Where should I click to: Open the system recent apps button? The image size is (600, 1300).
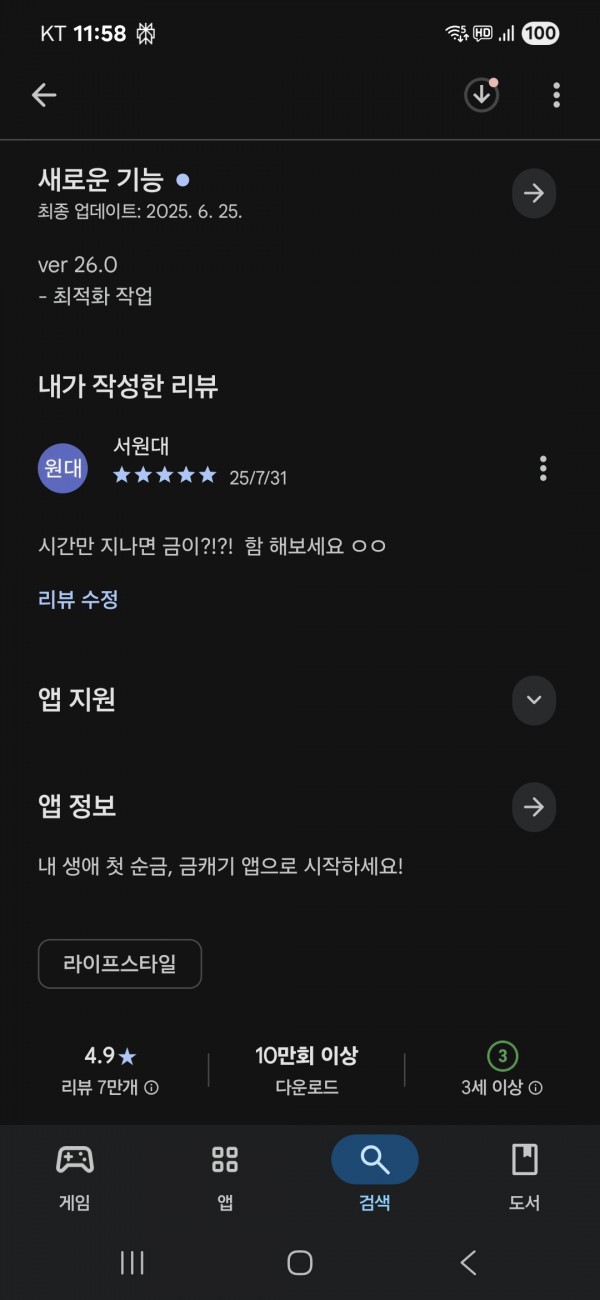coord(132,1263)
